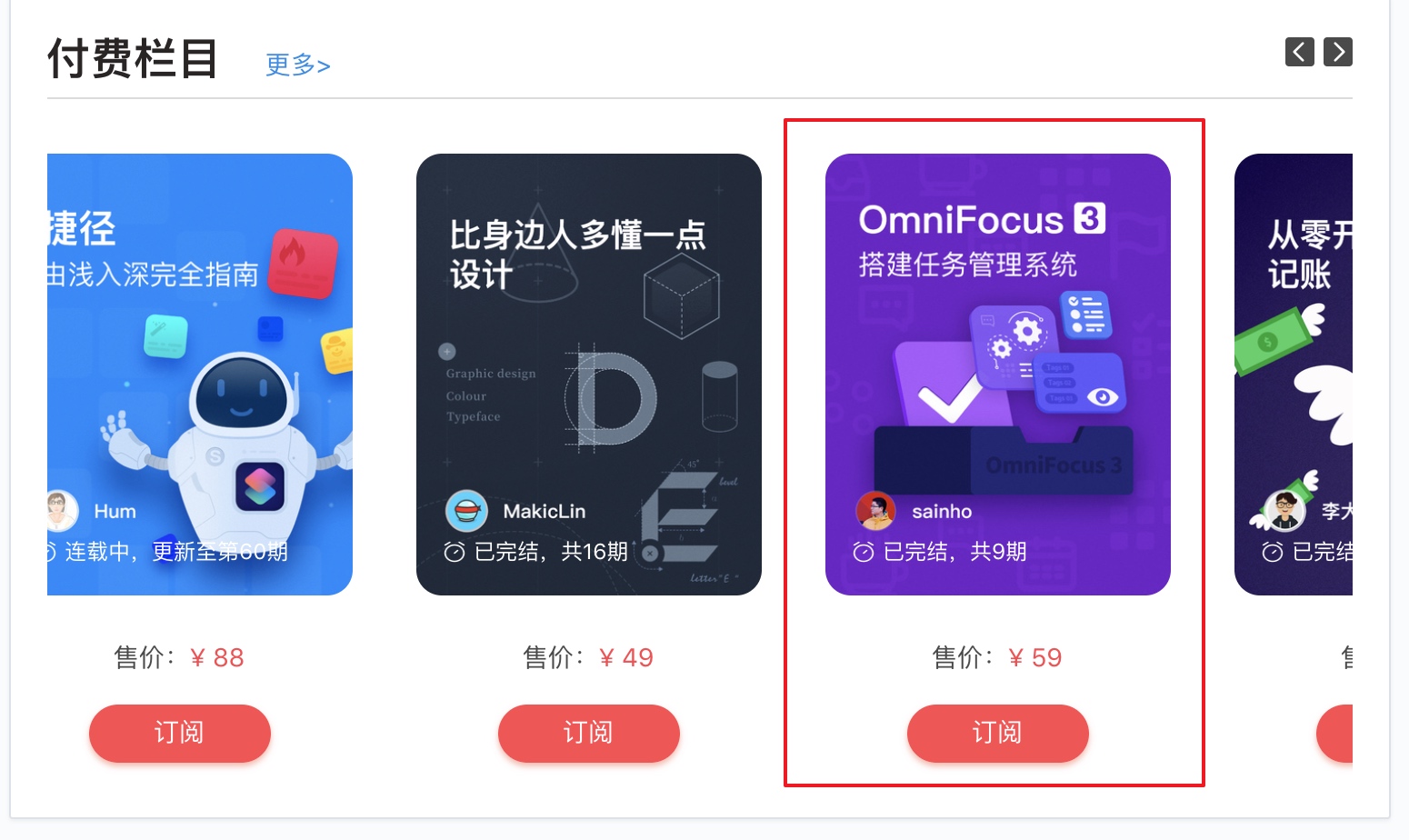Open the 捷径 guide card by Hum
This screenshot has height=840, width=1409.
(x=200, y=374)
